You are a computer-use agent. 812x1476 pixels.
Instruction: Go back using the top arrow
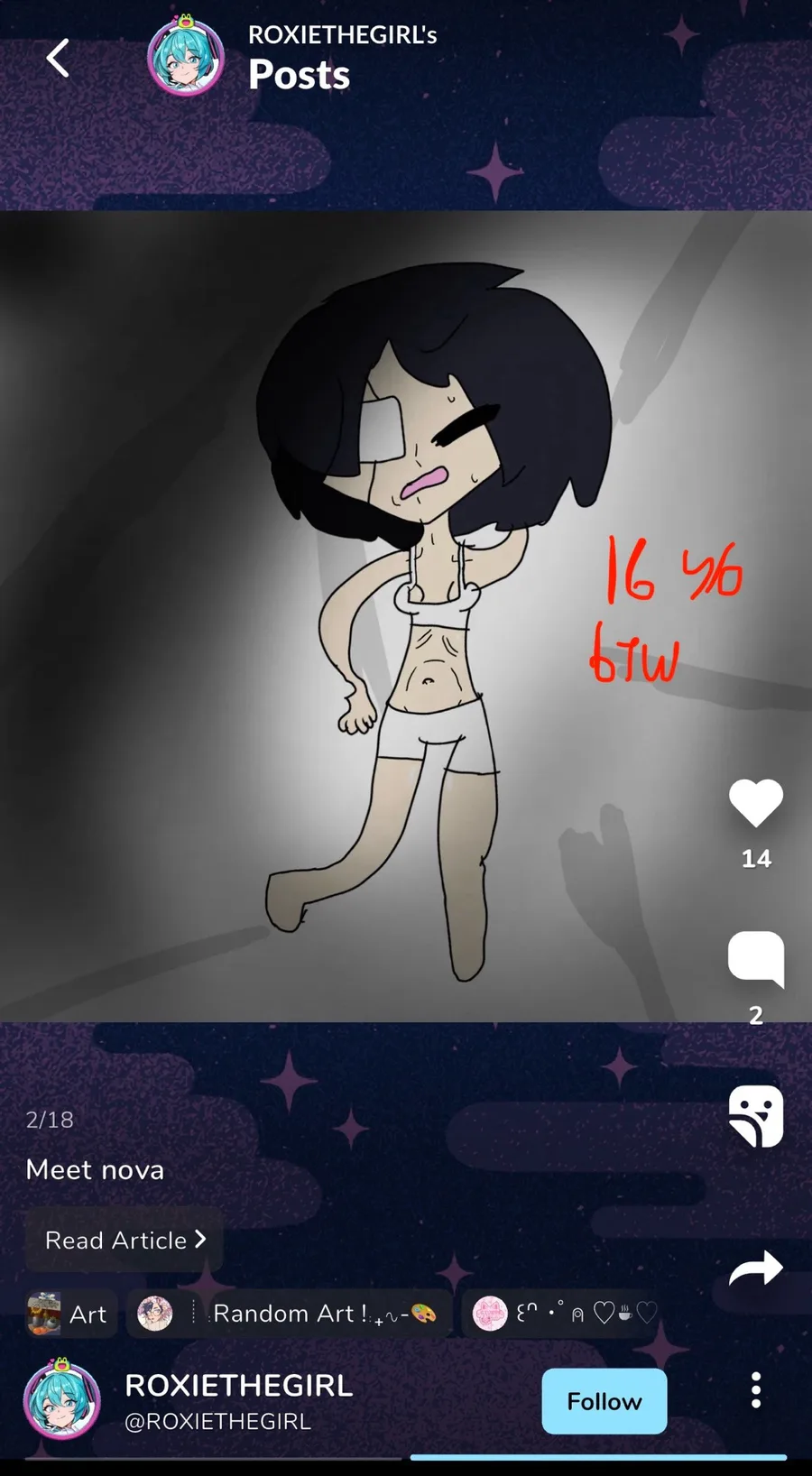click(58, 59)
